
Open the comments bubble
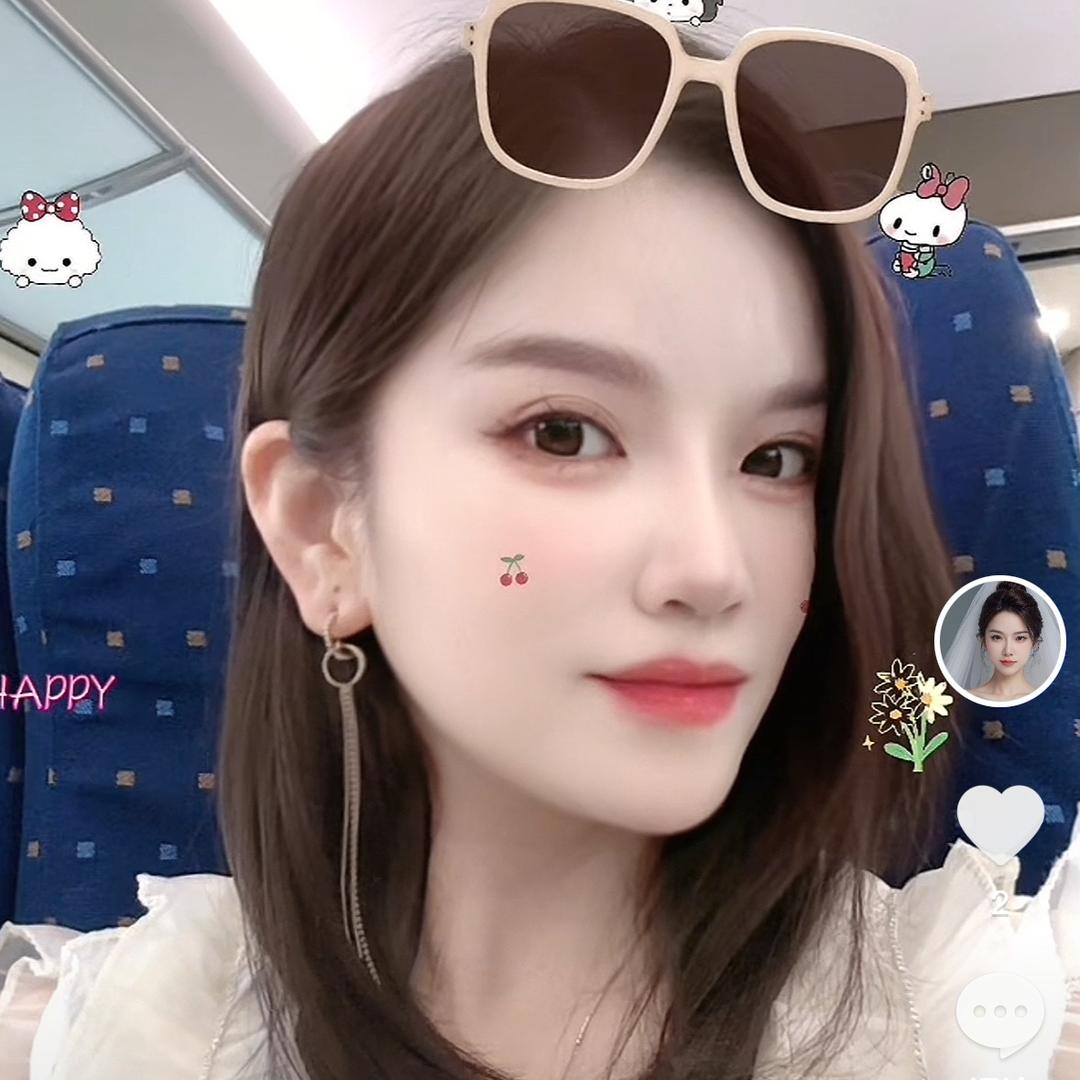point(1000,1012)
